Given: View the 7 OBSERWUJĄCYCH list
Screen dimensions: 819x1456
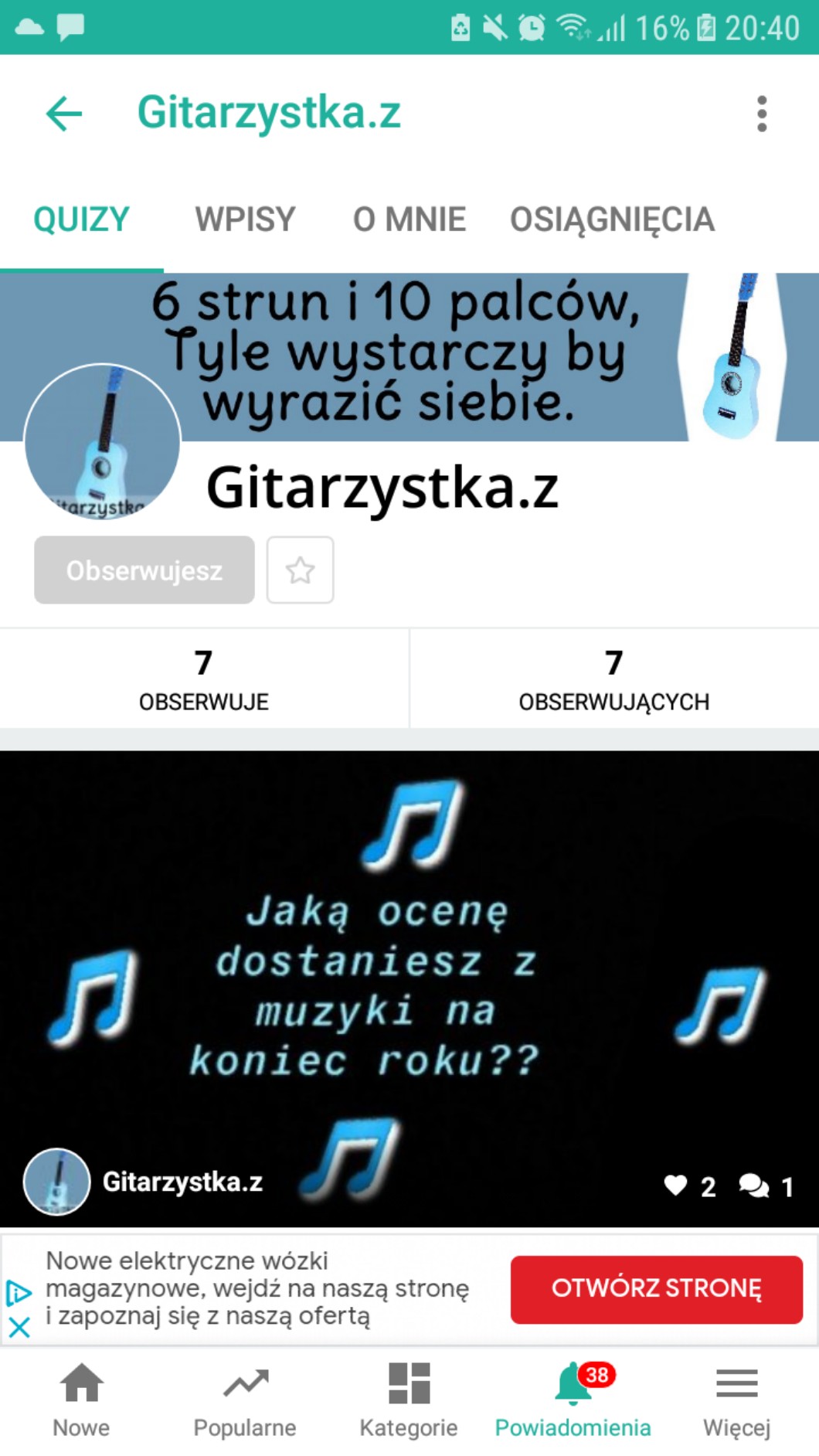Looking at the screenshot, I should pos(613,679).
